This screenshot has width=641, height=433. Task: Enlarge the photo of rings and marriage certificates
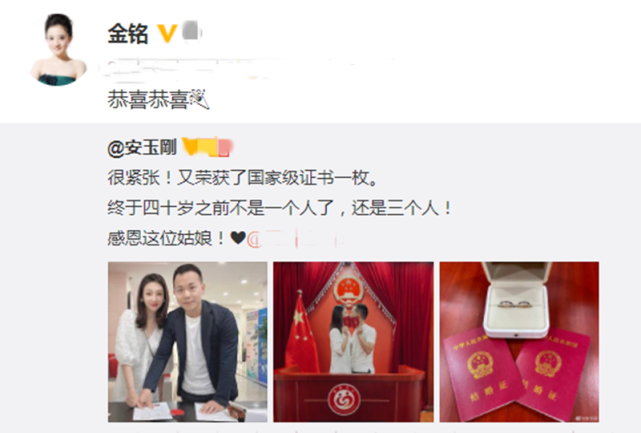[x=518, y=341]
